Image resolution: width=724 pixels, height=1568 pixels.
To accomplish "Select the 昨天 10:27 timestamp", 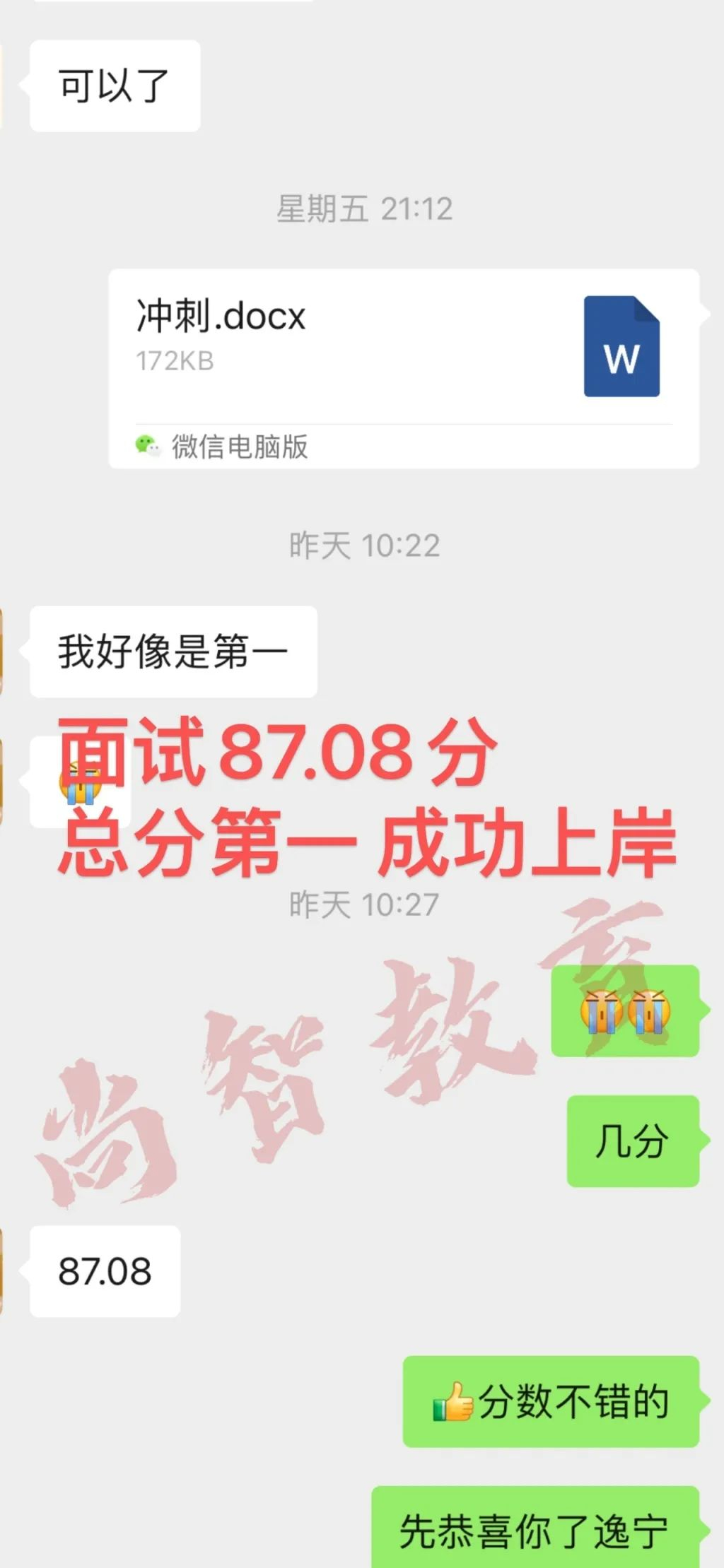I will point(362,902).
